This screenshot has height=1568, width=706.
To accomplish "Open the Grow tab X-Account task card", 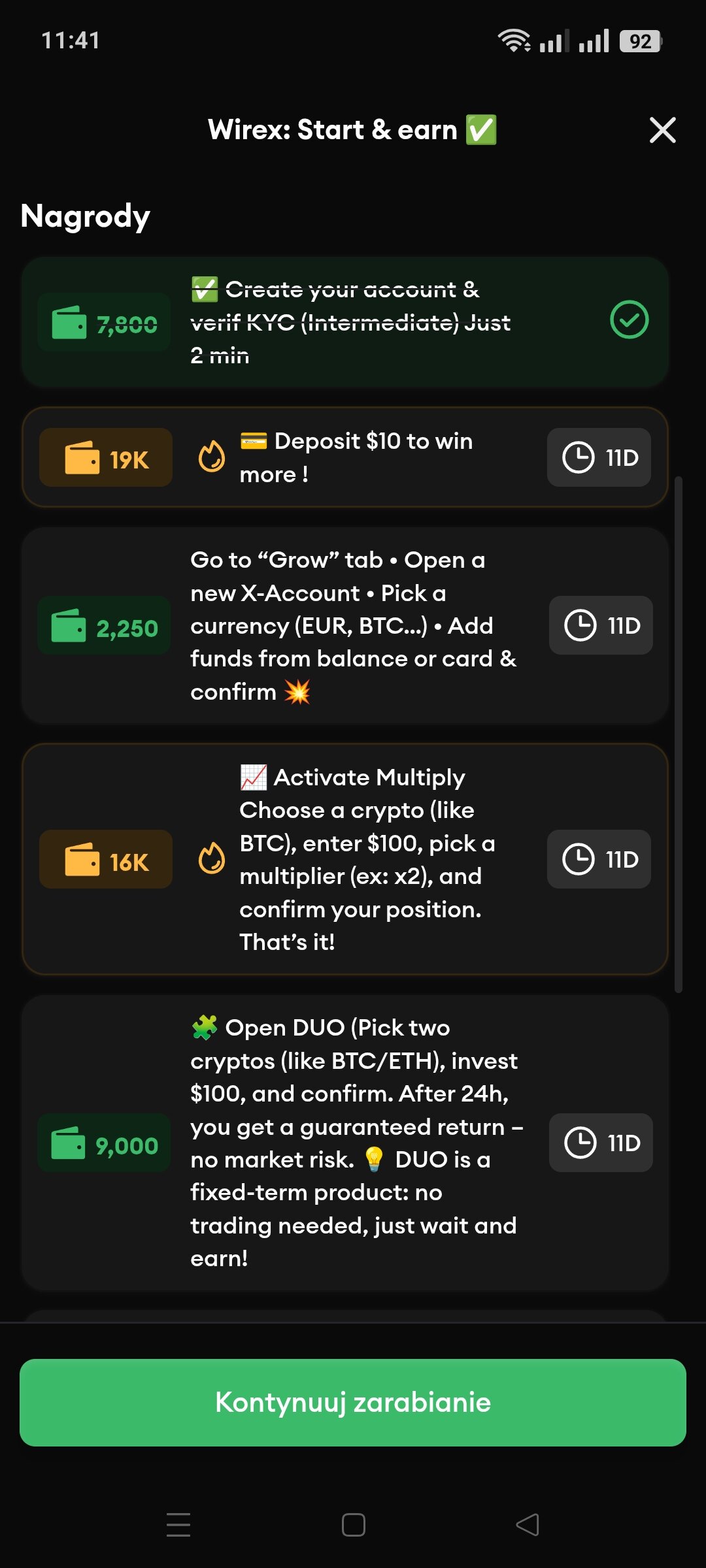I will pyautogui.click(x=345, y=625).
